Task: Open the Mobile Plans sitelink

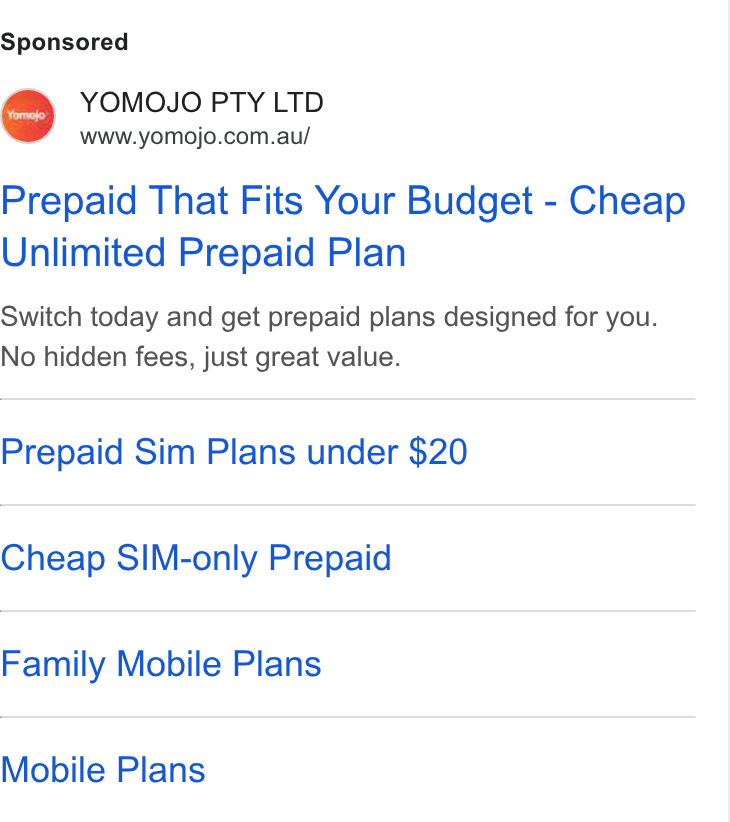Action: (103, 770)
